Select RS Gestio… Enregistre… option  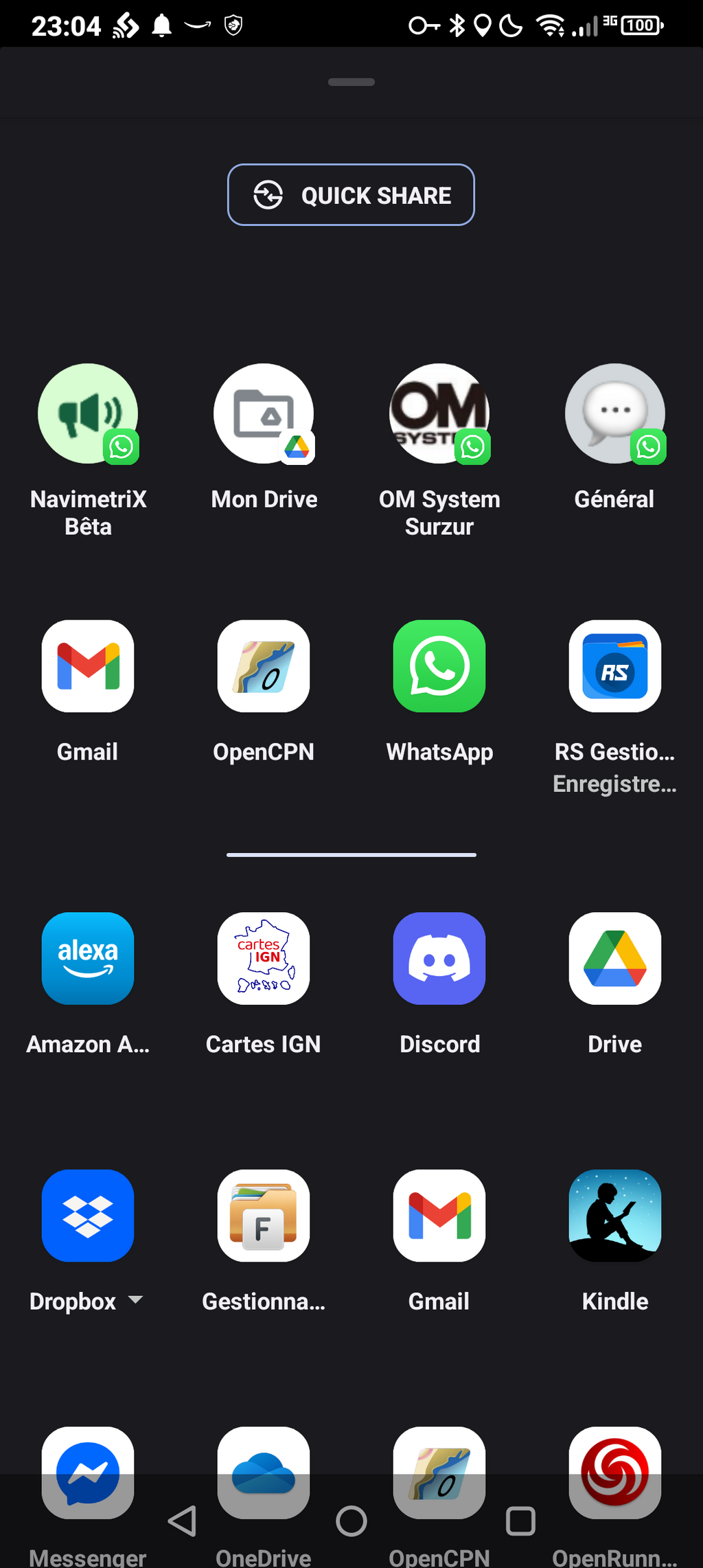pos(614,666)
